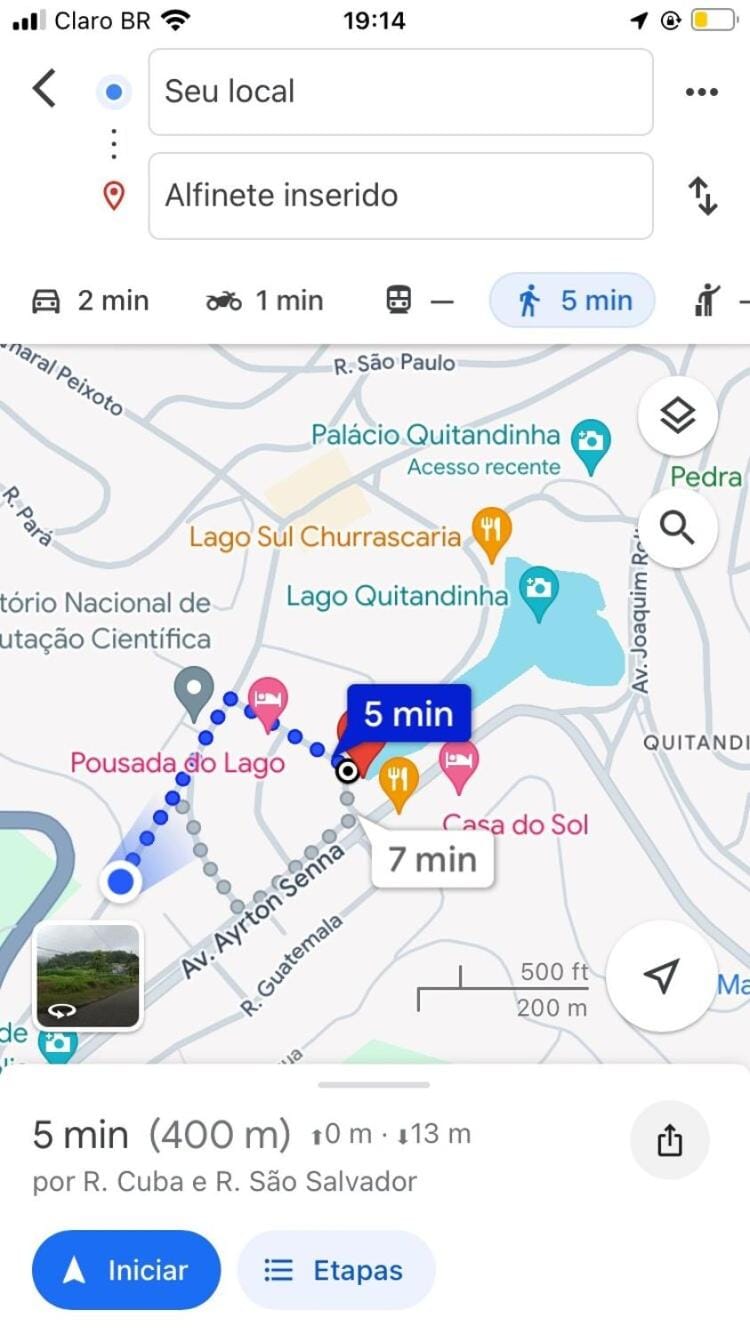750x1334 pixels.
Task: Open the three-dot options menu
Action: pos(702,92)
